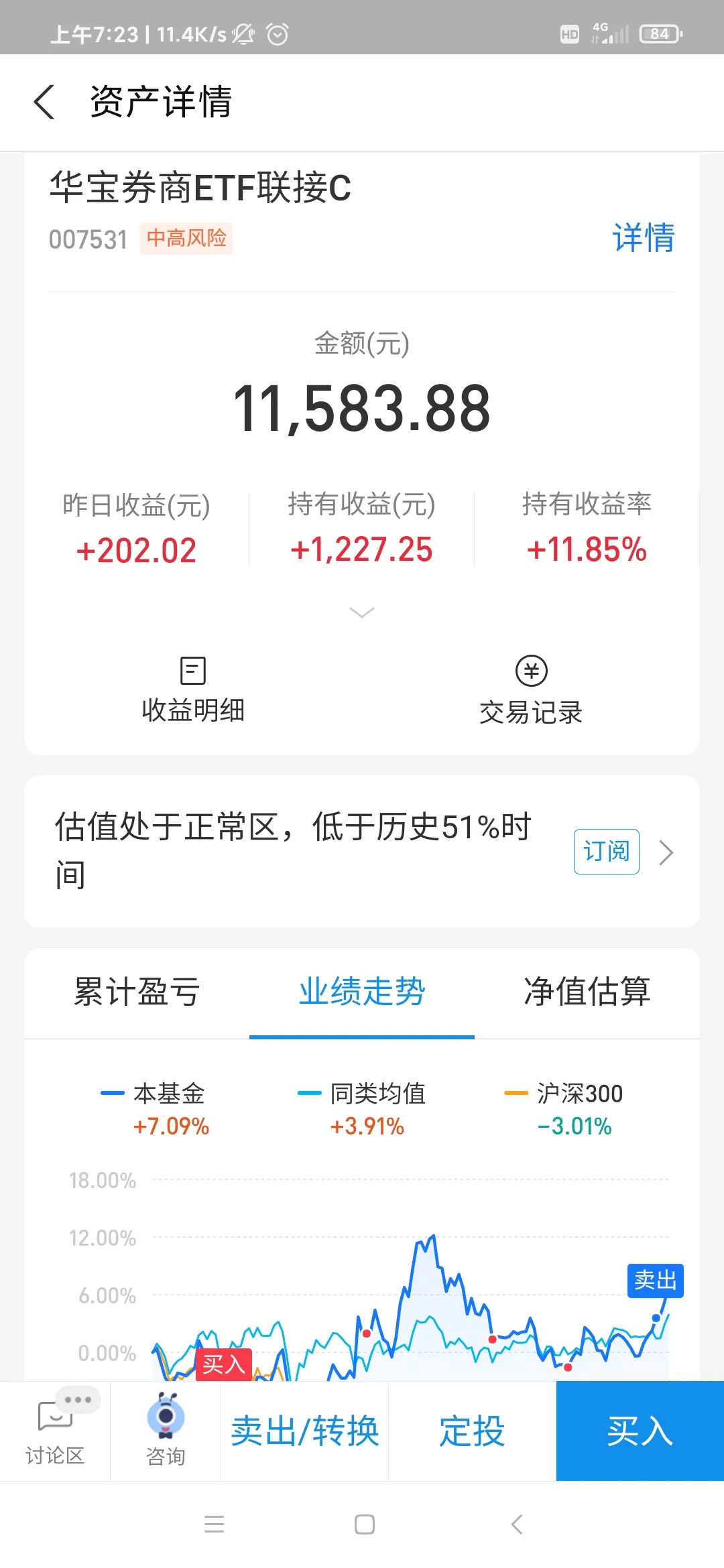
Task: Select the 业绩走势 tab
Action: point(362,992)
